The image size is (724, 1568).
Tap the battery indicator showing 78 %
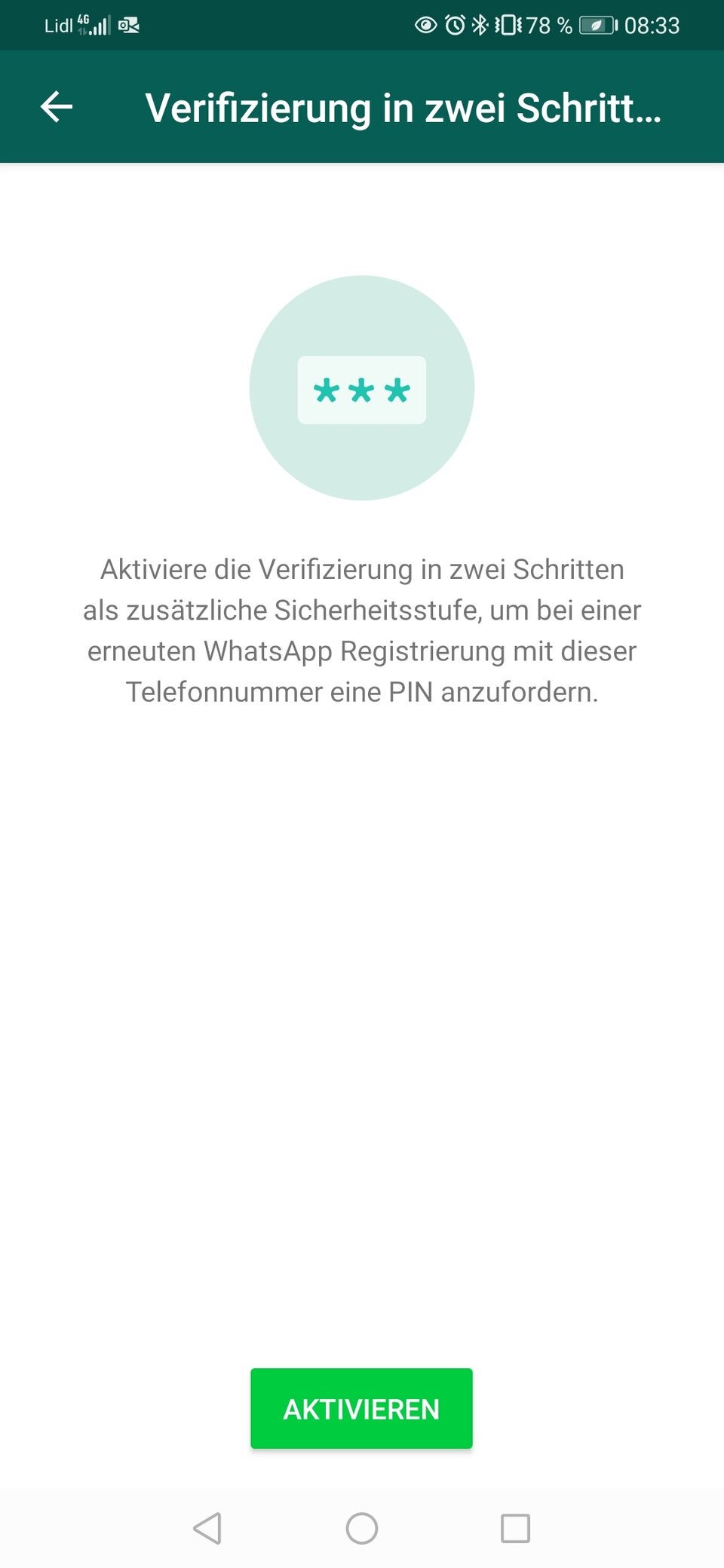(x=595, y=25)
